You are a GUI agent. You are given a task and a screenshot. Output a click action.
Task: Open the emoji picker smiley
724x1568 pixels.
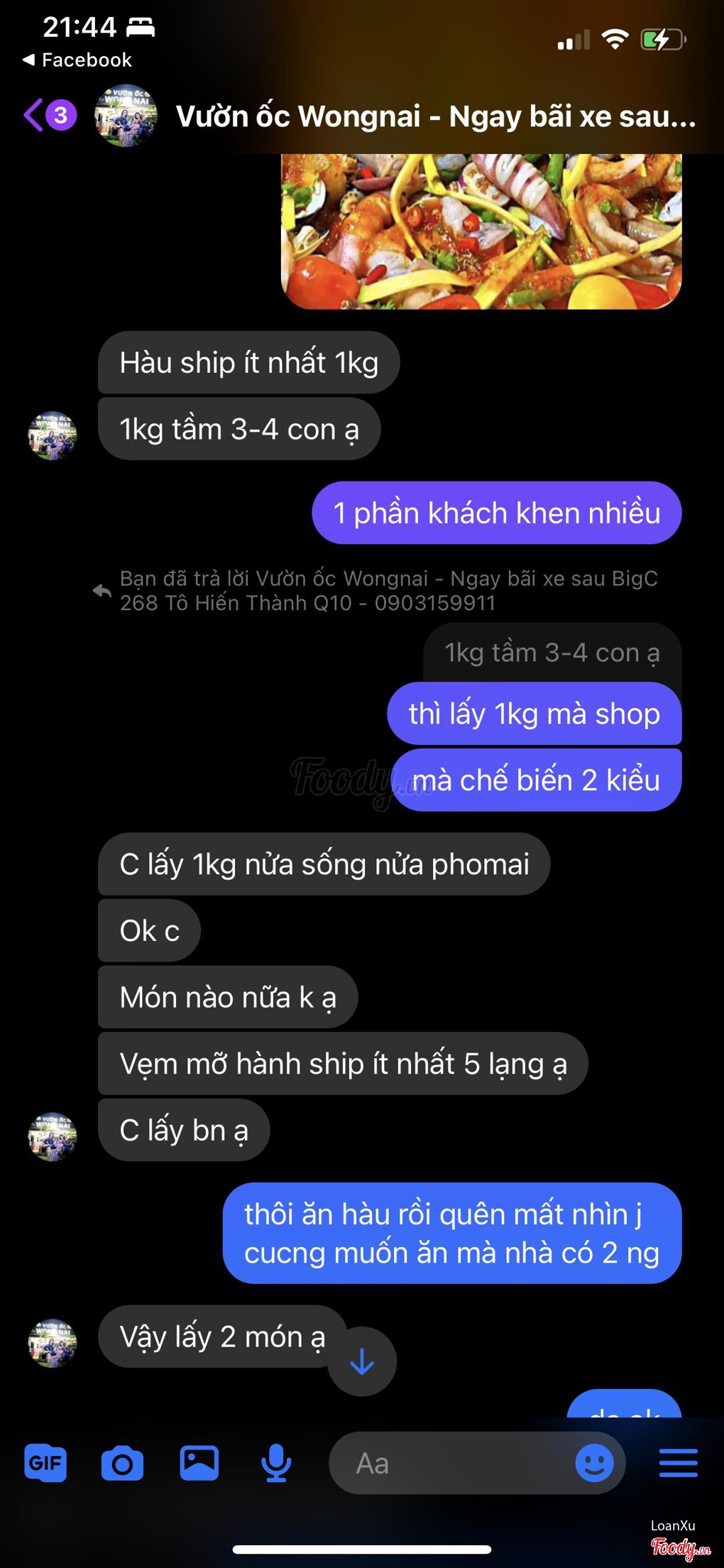[x=594, y=1463]
